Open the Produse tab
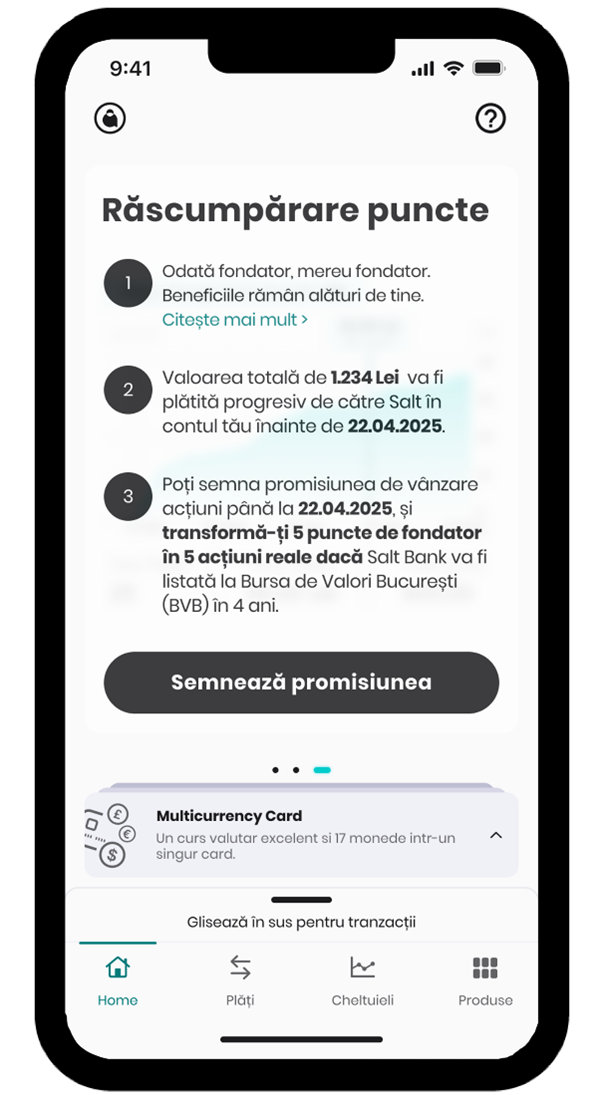Screen dimensions: 604x1095 485,980
